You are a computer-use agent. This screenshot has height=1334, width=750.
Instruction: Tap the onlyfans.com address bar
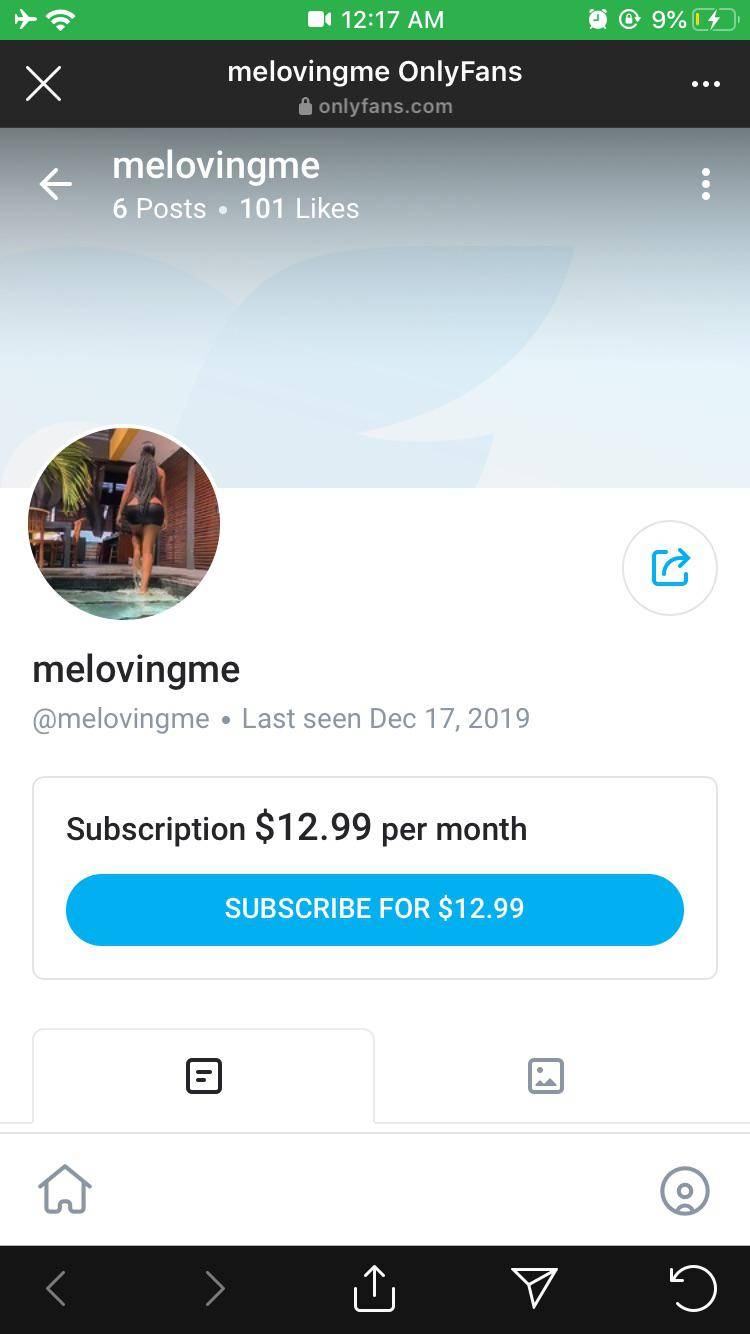pyautogui.click(x=375, y=105)
